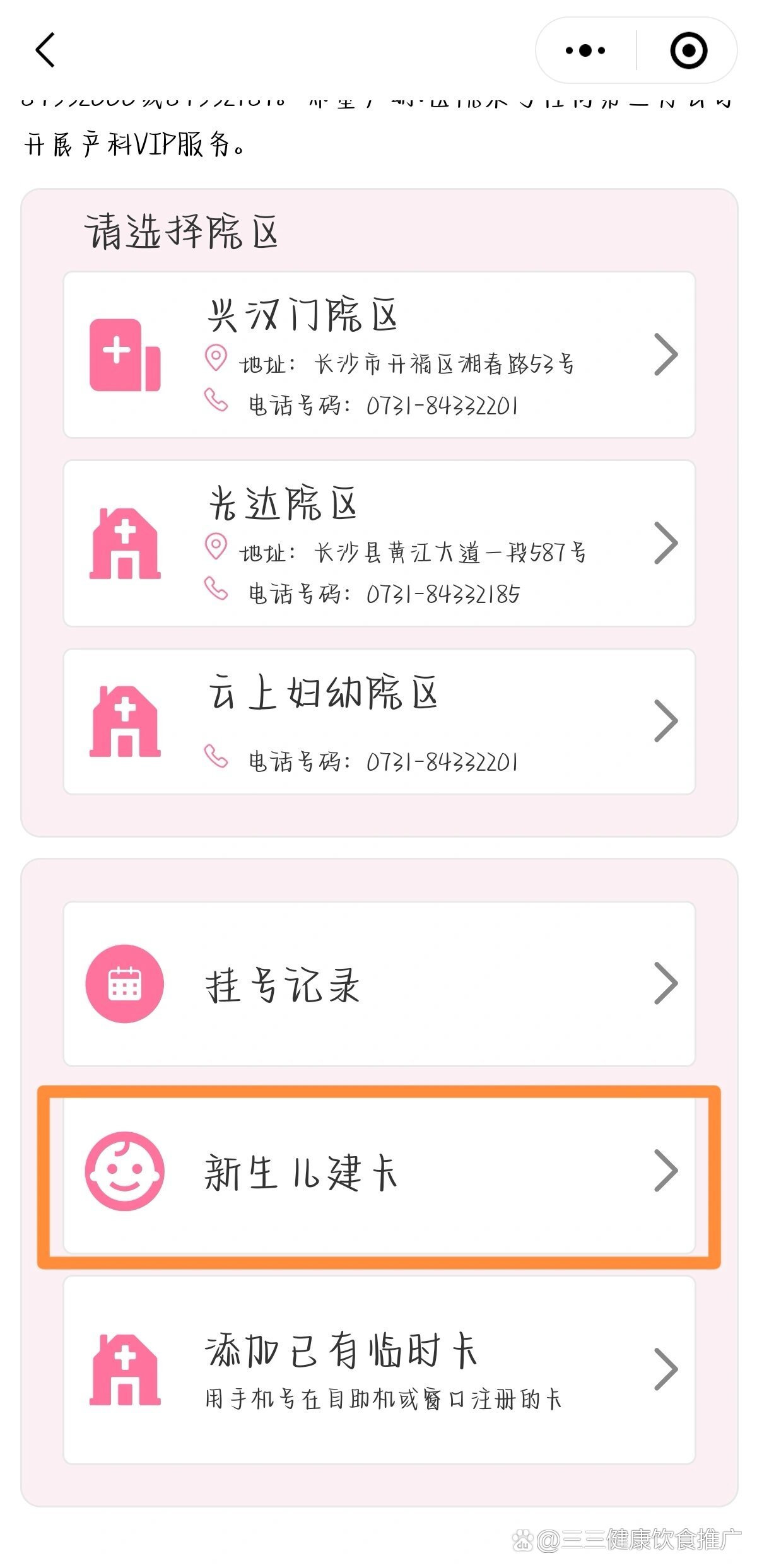Close the mini program with the circle button
Screen dimensions: 757x1568
(x=688, y=50)
